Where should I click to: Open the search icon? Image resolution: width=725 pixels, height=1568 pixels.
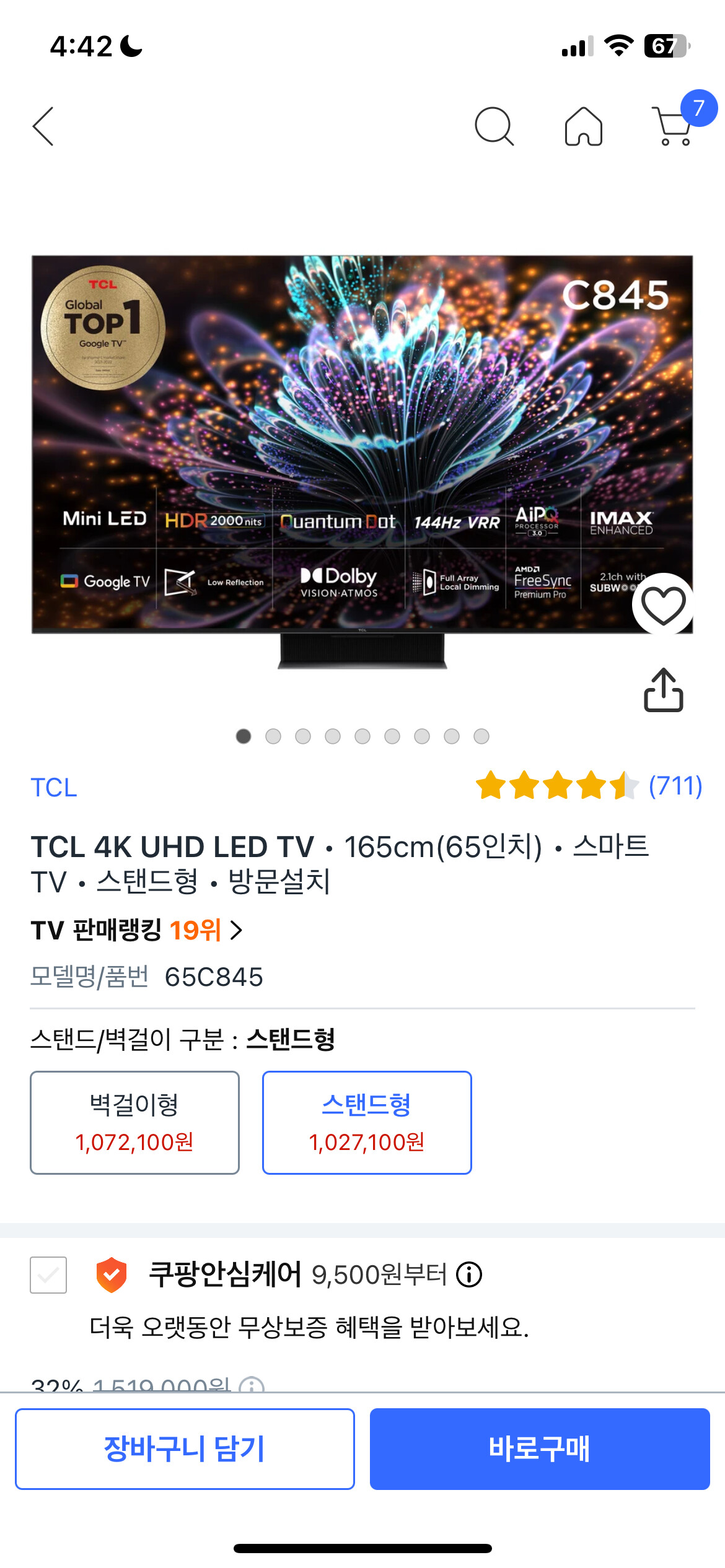click(494, 126)
